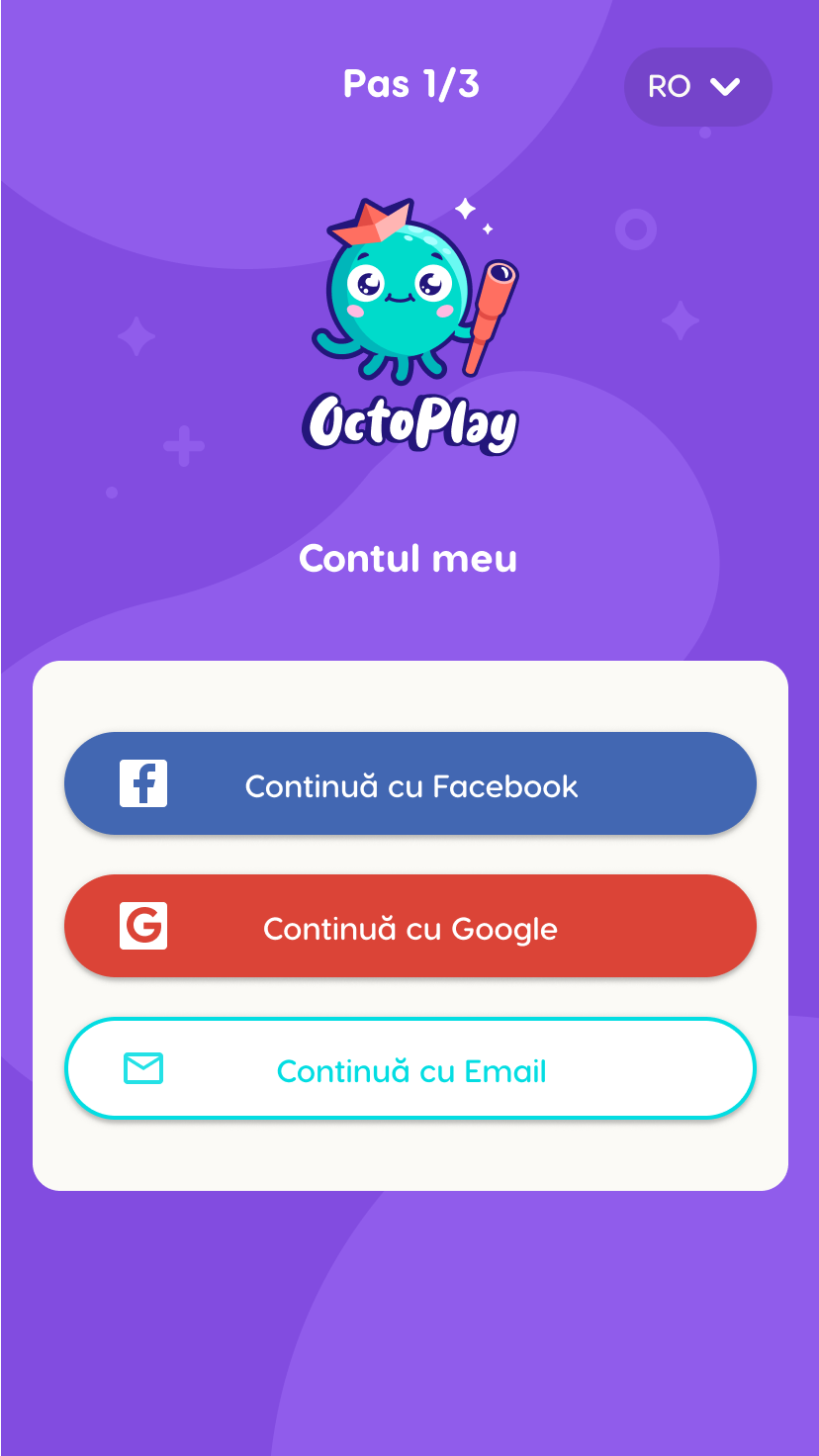Select Continuă cu Google
Screen dimensions: 819x1456
click(409, 927)
